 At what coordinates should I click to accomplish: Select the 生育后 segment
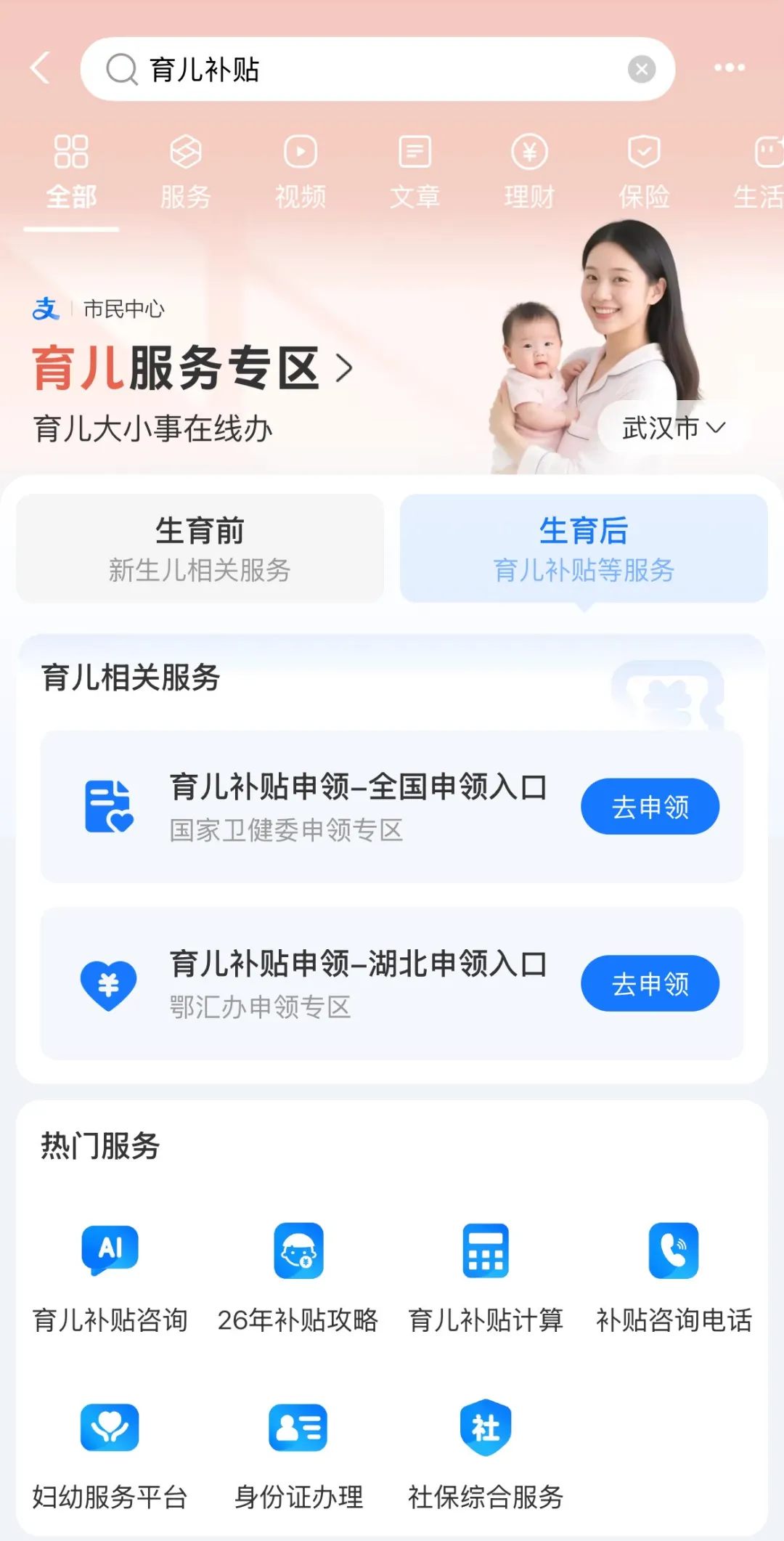coord(584,548)
